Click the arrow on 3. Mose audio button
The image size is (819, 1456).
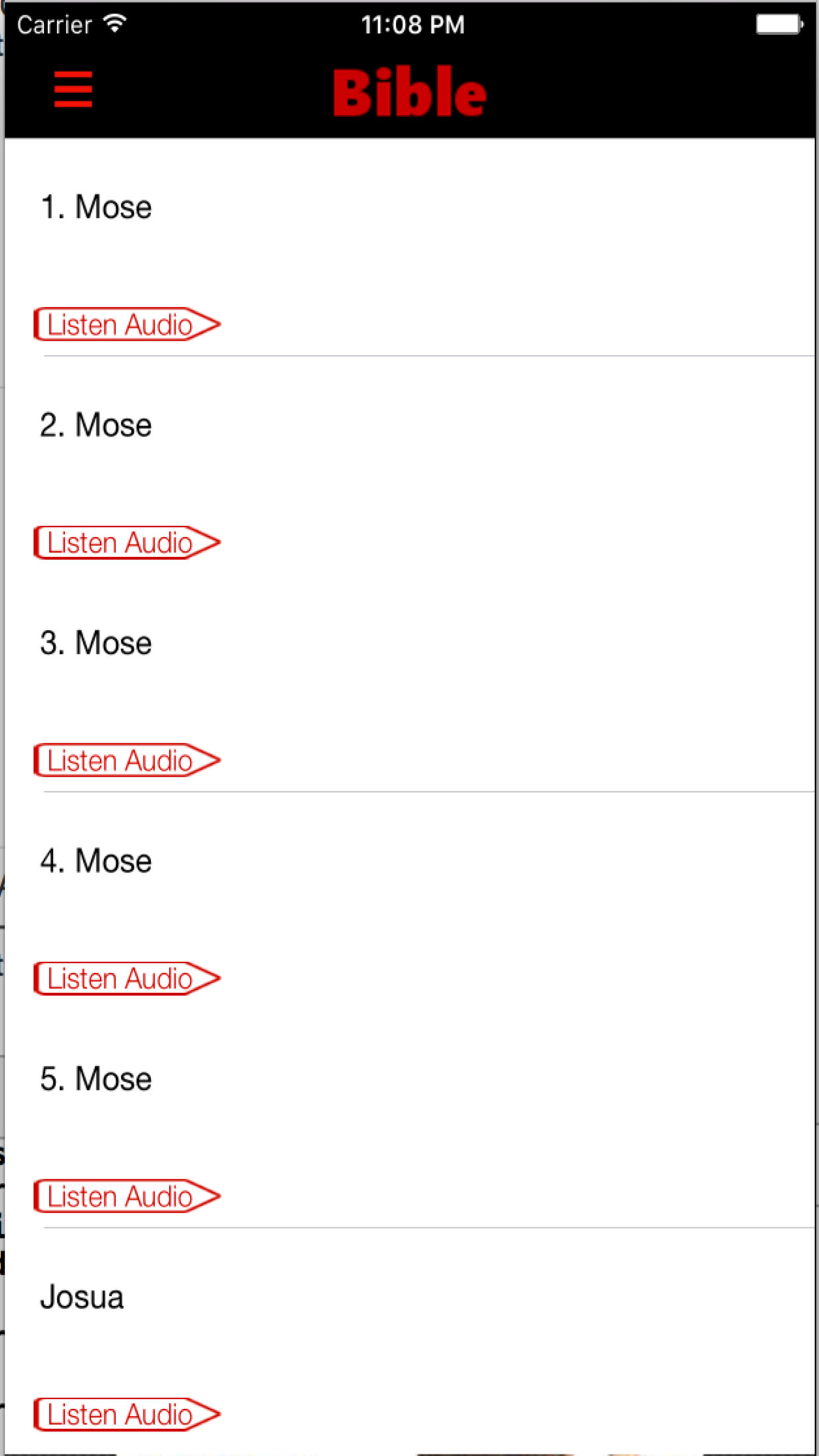point(210,760)
